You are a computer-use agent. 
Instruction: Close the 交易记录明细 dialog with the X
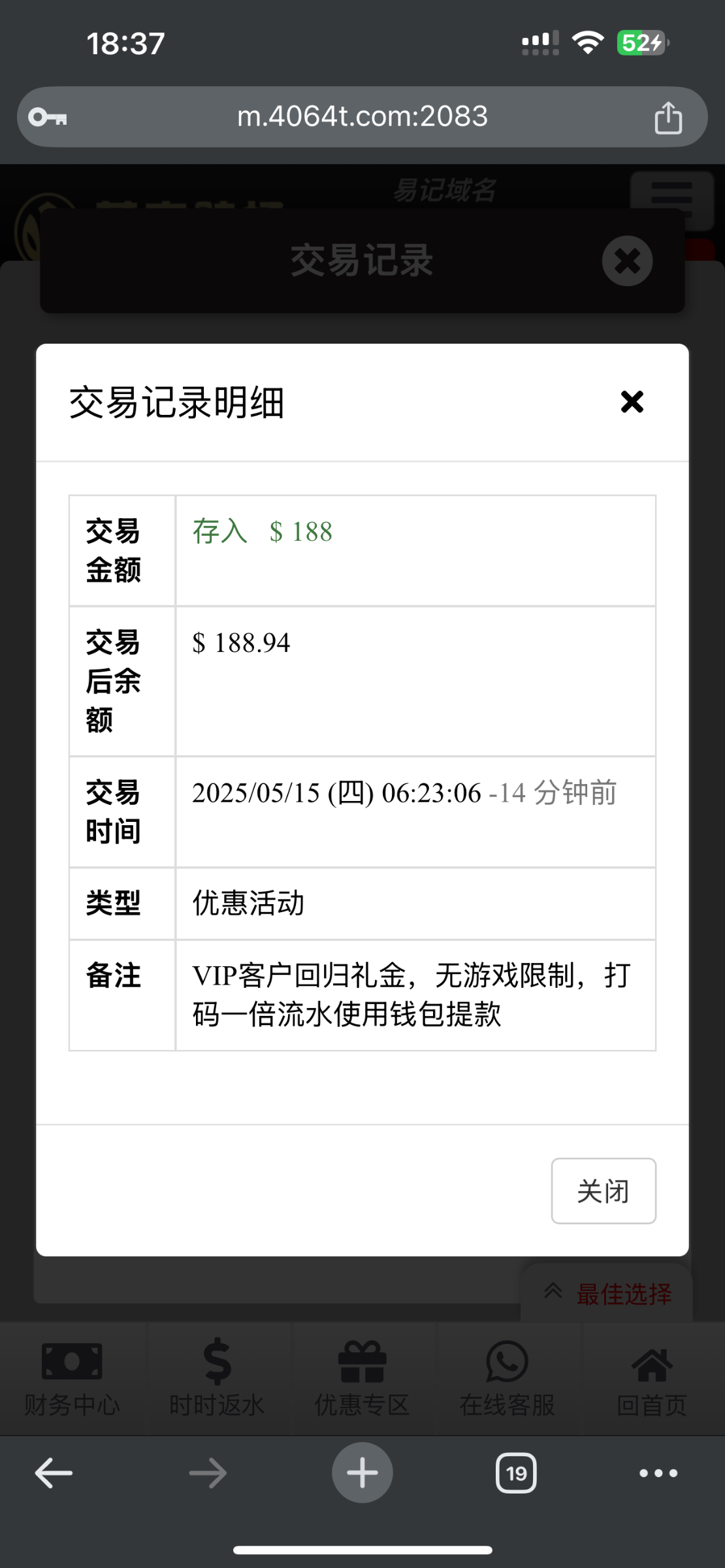pyautogui.click(x=632, y=402)
